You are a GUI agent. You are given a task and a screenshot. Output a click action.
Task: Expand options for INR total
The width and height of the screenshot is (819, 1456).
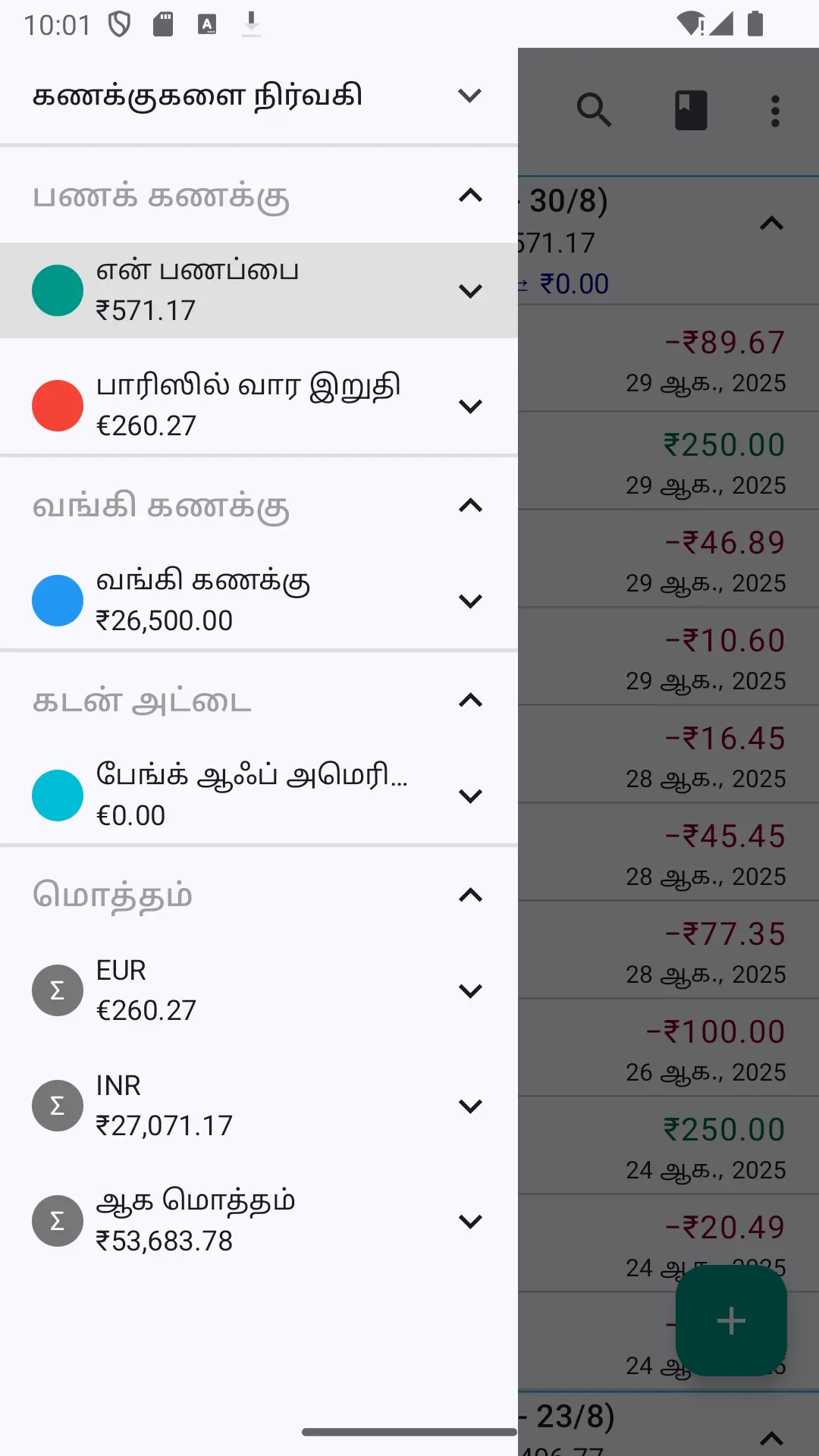pos(470,1106)
